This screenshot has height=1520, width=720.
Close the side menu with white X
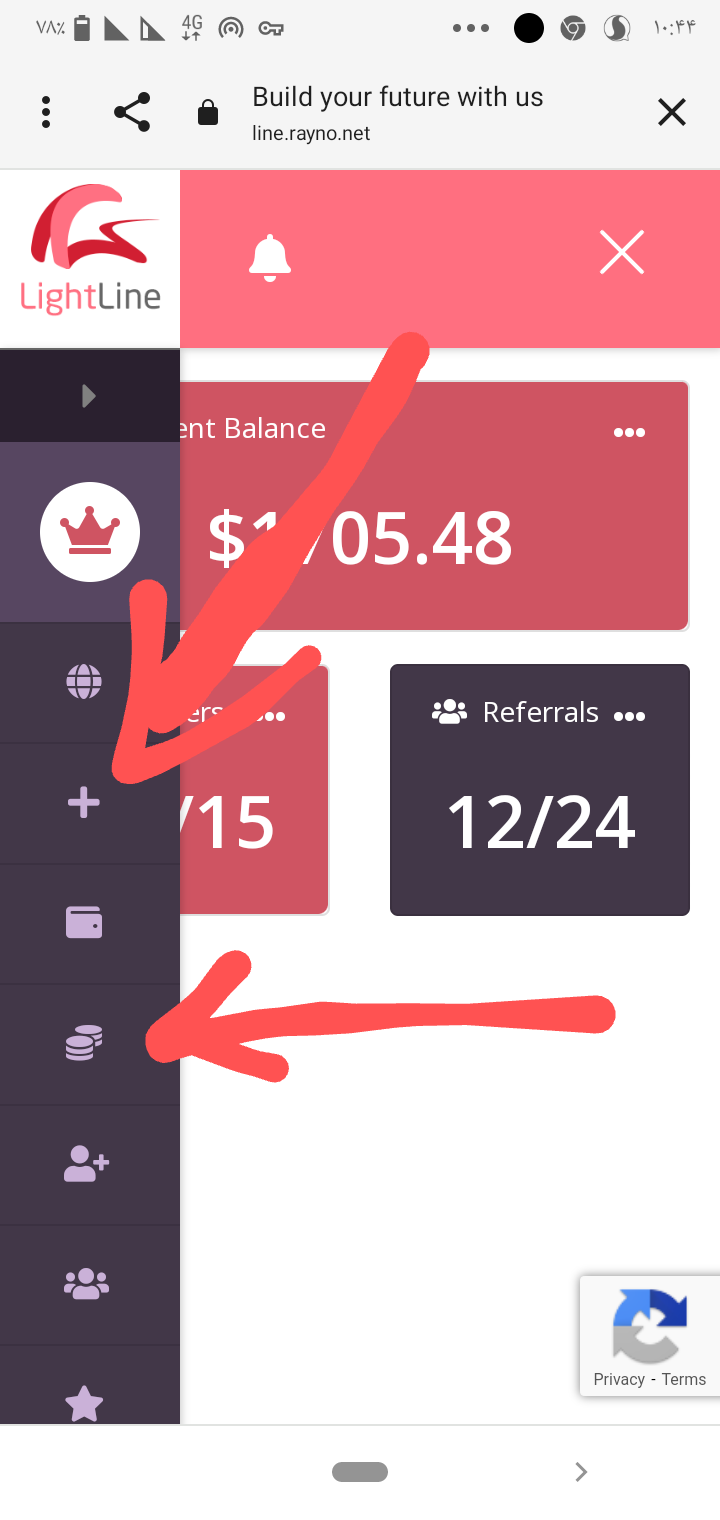[x=622, y=252]
